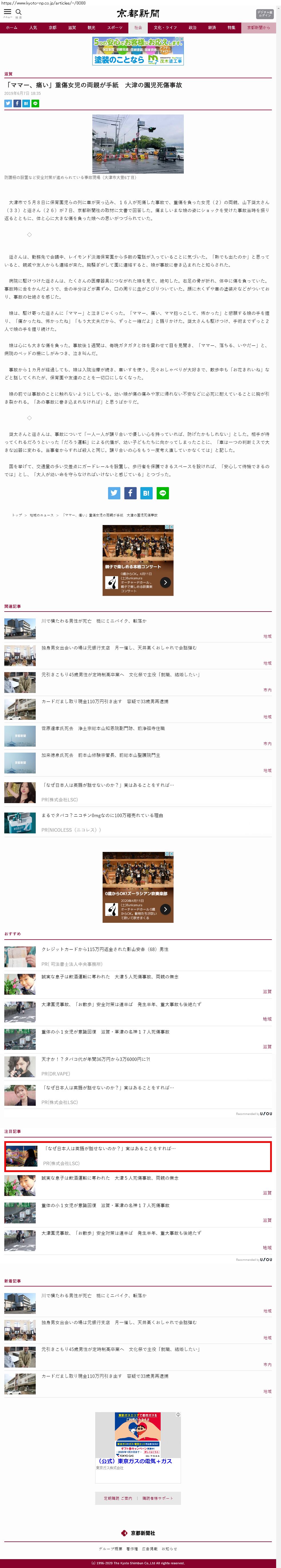Open お知らせ footer link
Viewport: 281px width, 1568px height.
click(x=170, y=1549)
